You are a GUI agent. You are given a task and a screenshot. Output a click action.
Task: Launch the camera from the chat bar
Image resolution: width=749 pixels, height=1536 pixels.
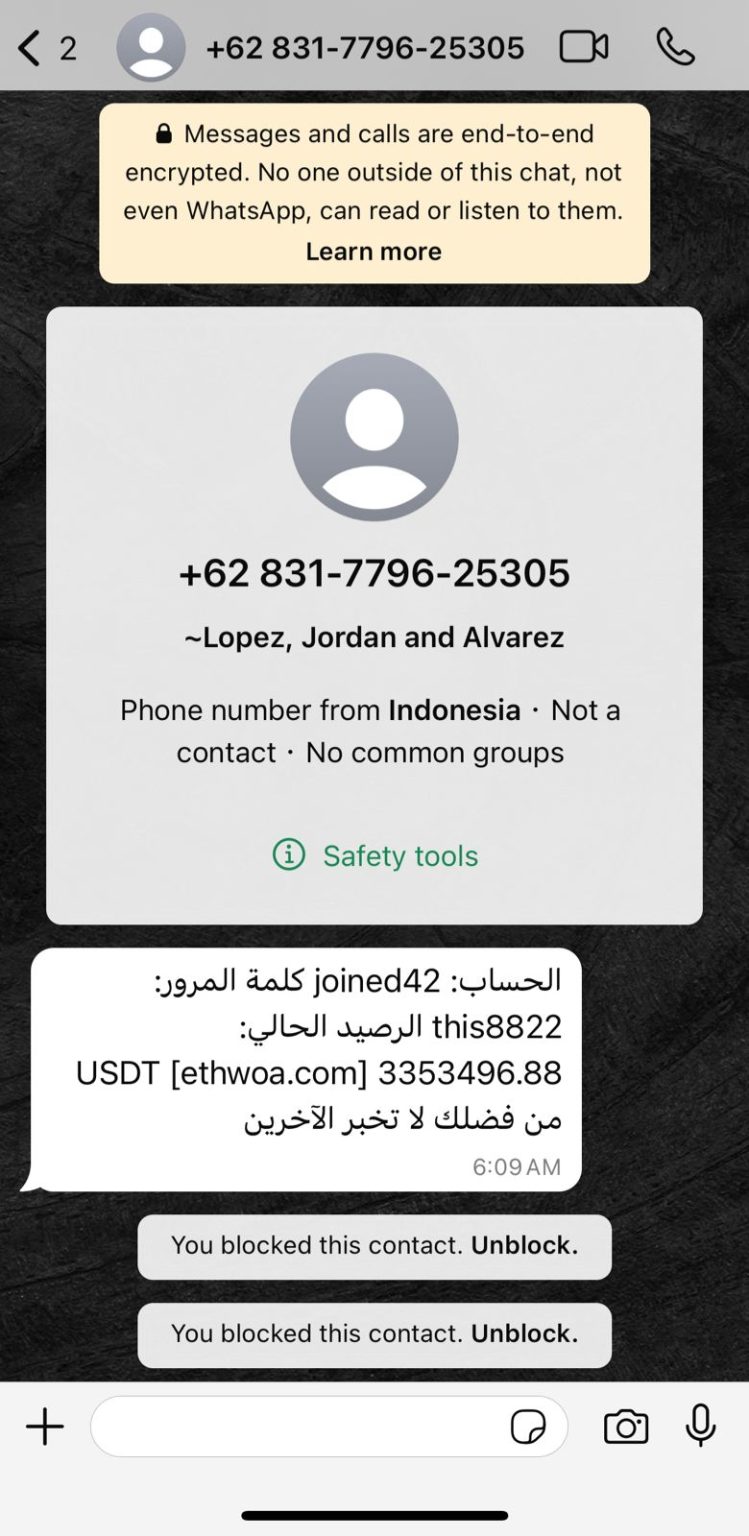tap(626, 1427)
